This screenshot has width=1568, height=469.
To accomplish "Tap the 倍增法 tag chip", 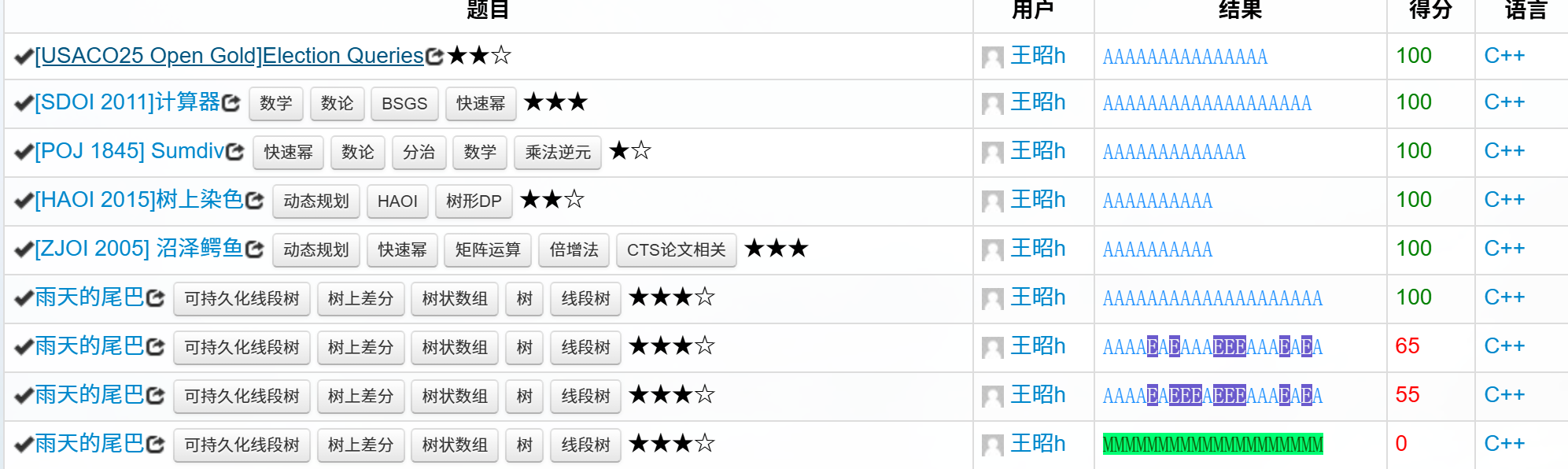I will (x=574, y=250).
